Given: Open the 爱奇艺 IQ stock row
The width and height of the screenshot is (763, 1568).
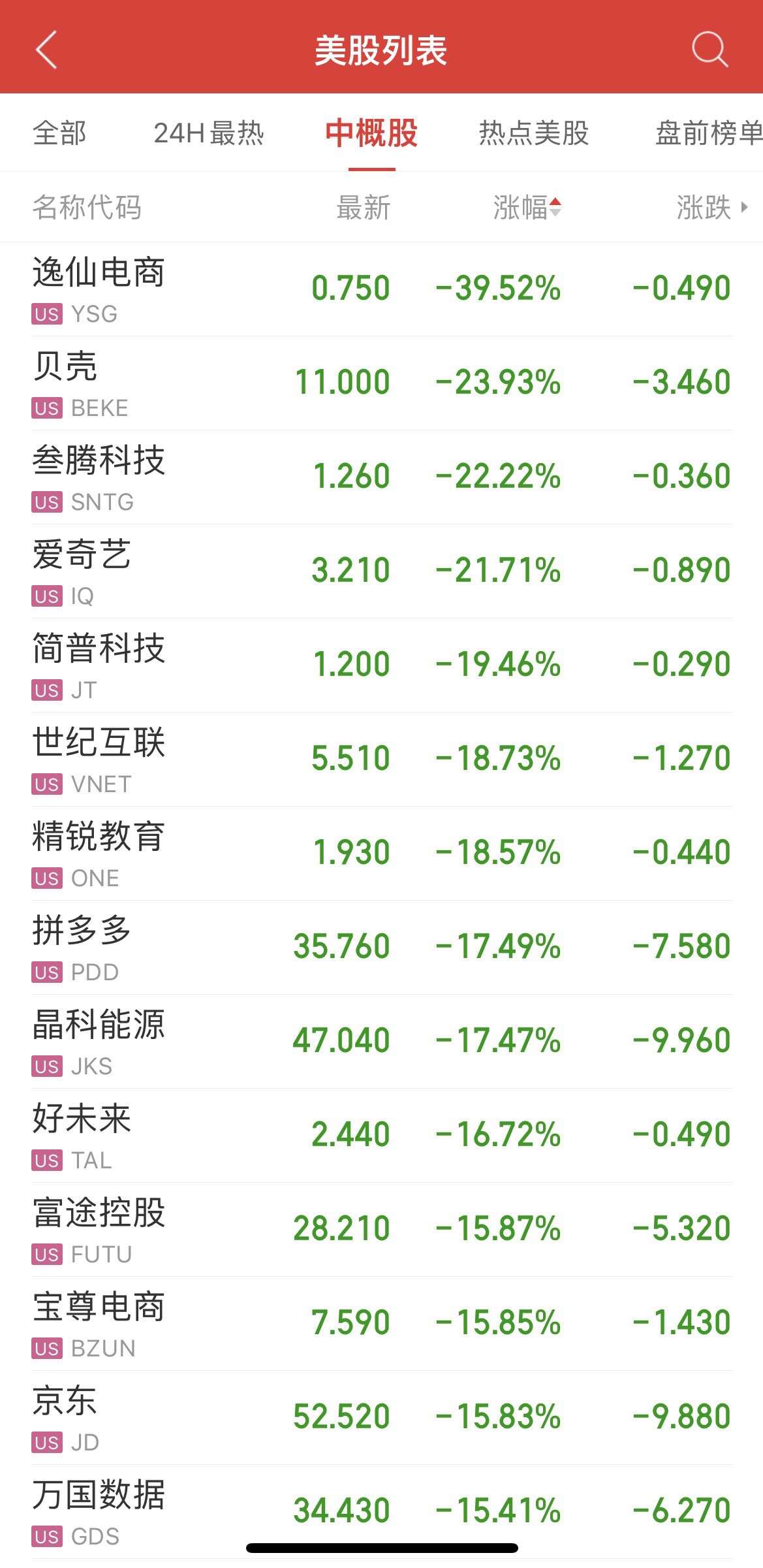Looking at the screenshot, I should point(381,571).
